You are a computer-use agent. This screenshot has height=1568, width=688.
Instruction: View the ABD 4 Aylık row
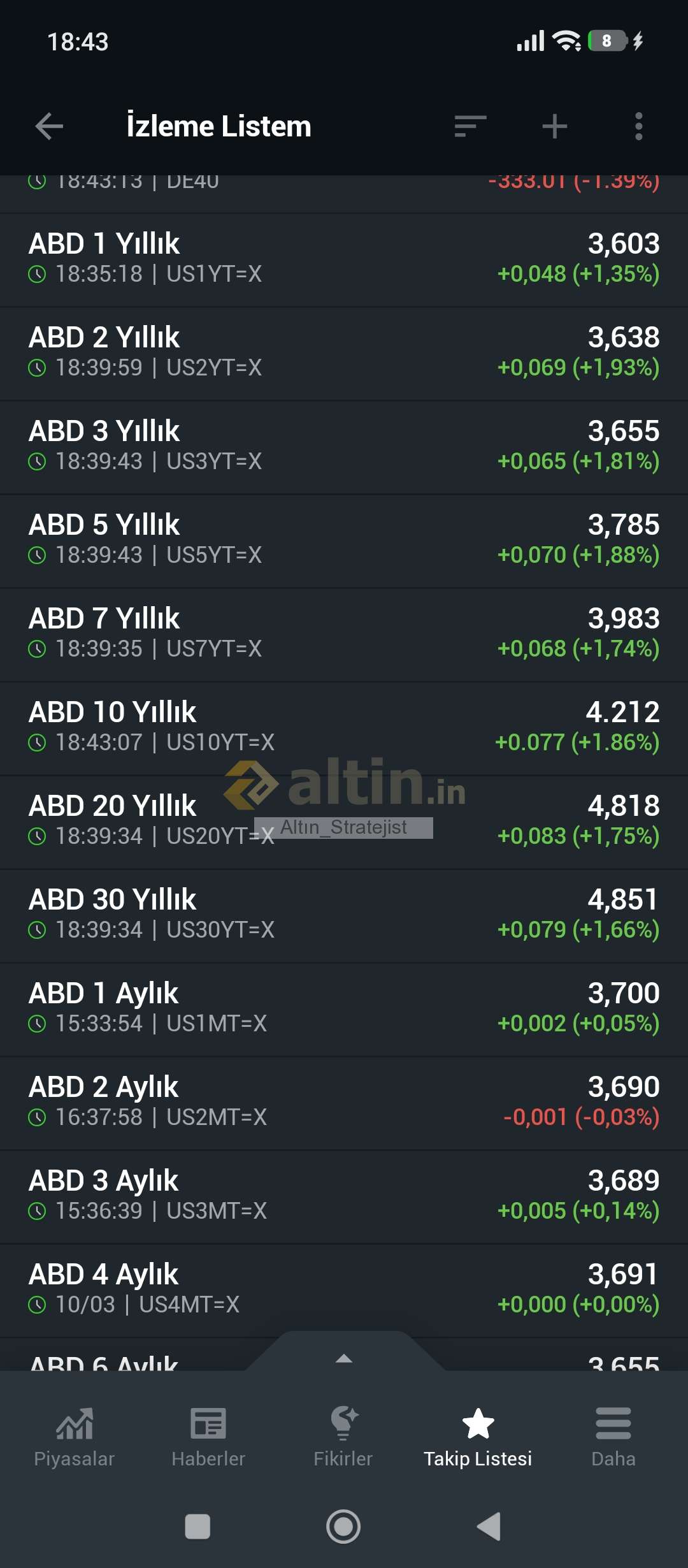(344, 1289)
